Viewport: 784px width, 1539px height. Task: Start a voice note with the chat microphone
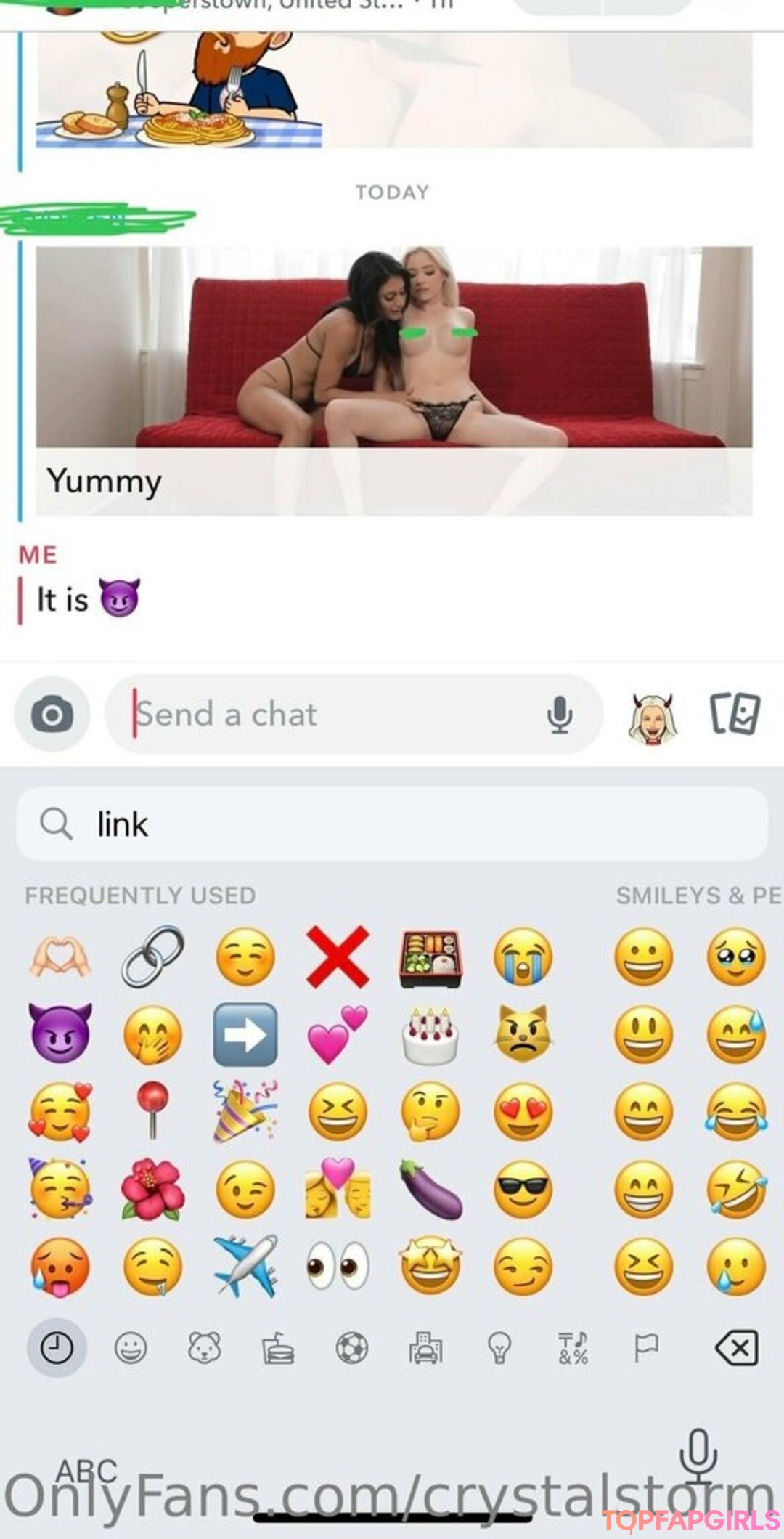(x=559, y=715)
